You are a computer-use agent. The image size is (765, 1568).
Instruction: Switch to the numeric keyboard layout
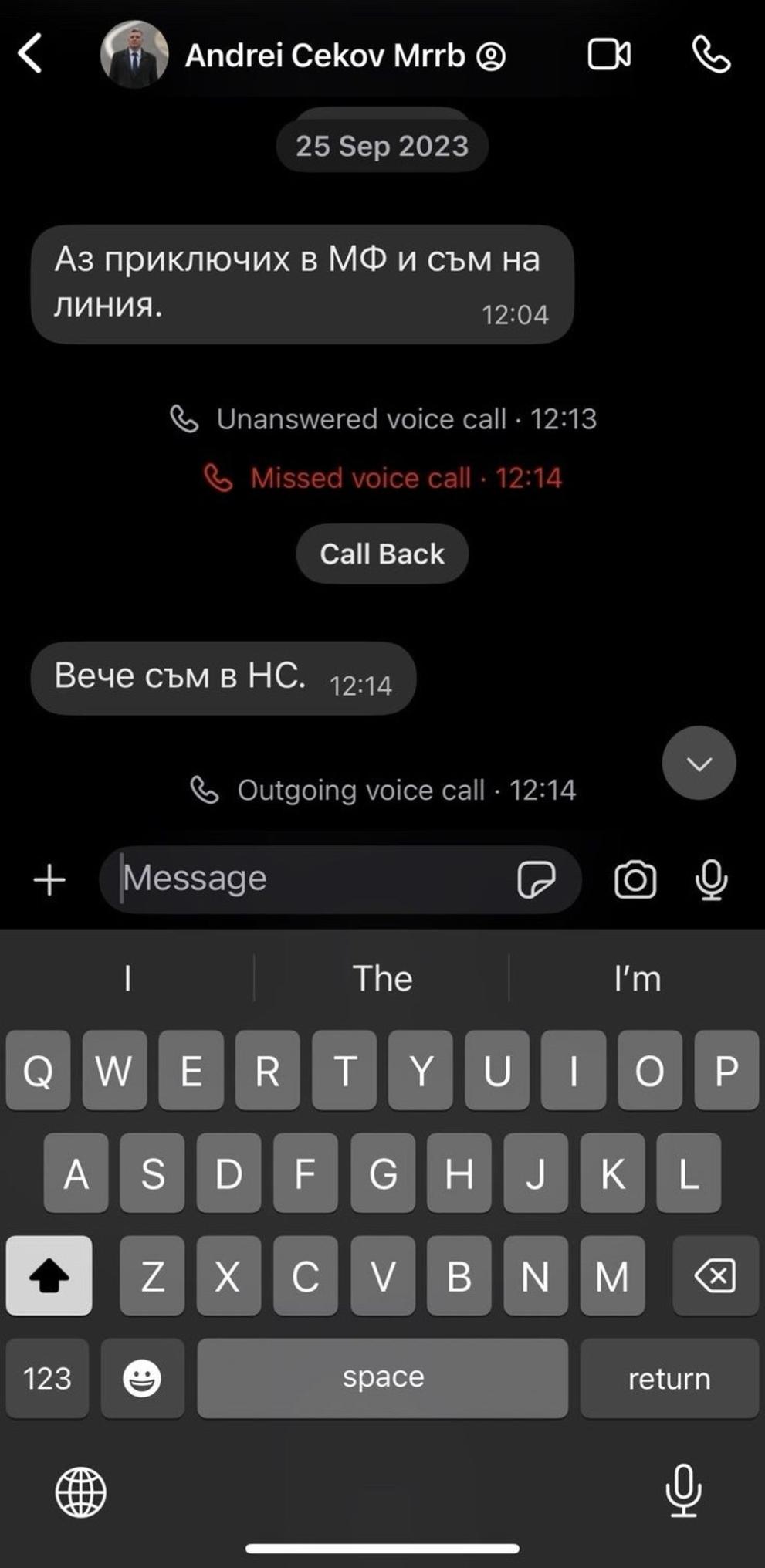coord(46,1378)
